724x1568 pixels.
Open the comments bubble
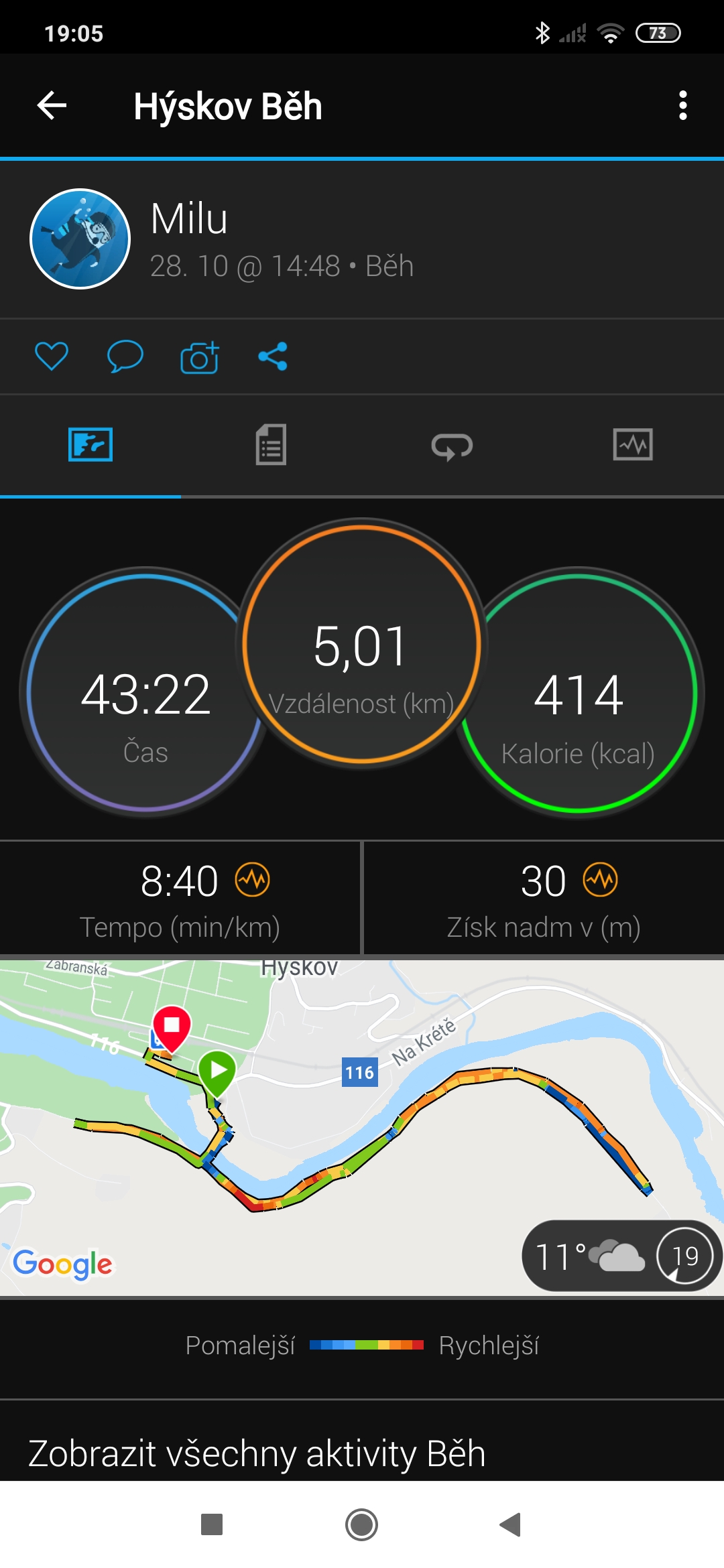(125, 356)
